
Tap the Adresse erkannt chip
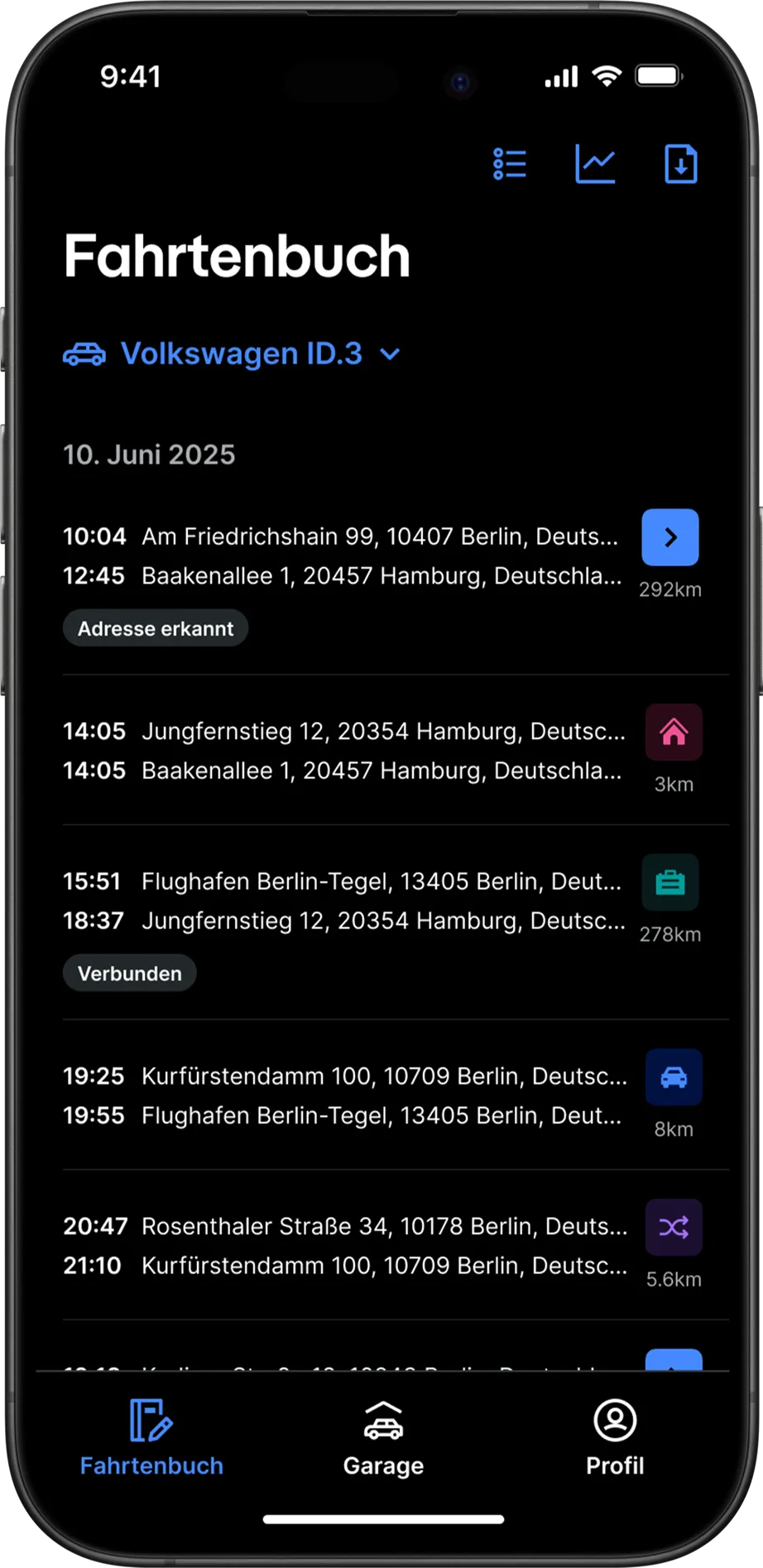pyautogui.click(x=156, y=628)
